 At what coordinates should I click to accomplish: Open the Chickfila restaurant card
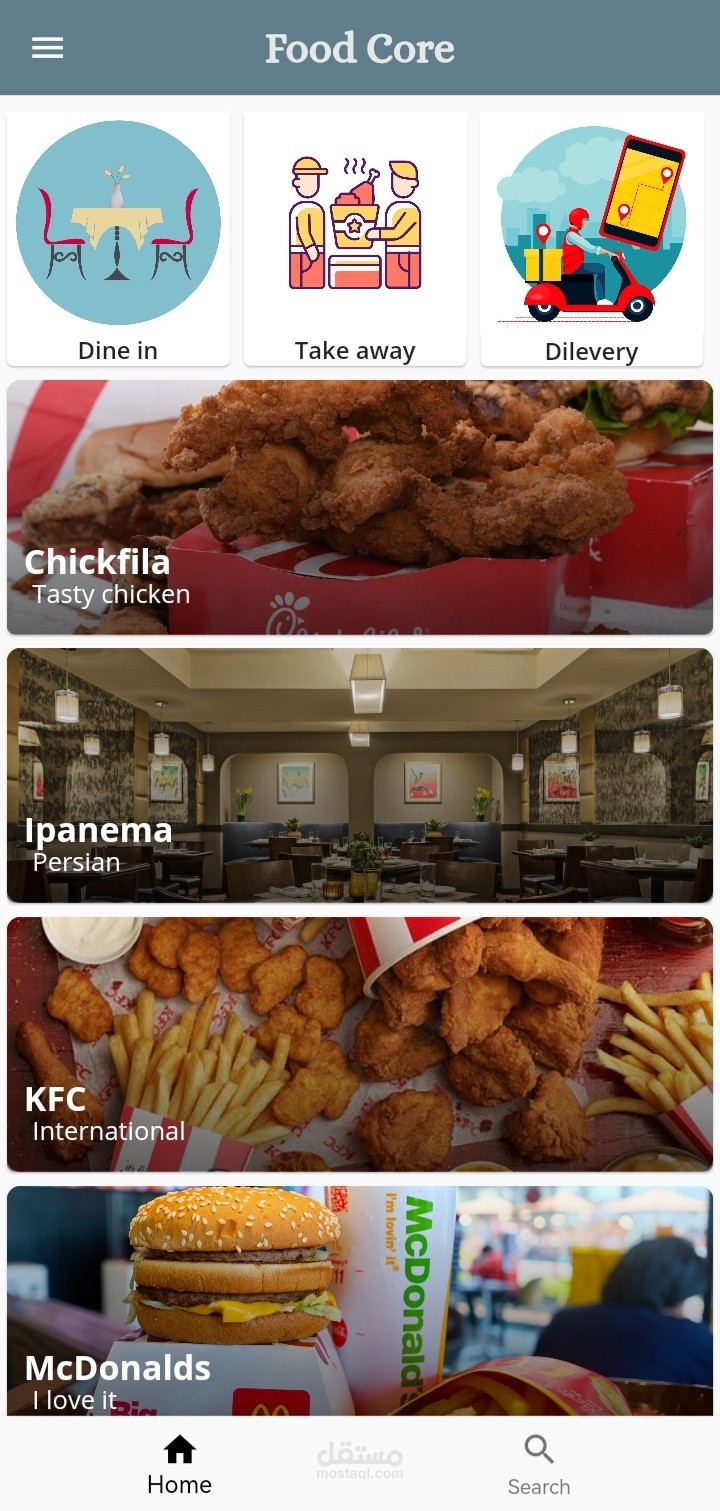click(x=360, y=507)
